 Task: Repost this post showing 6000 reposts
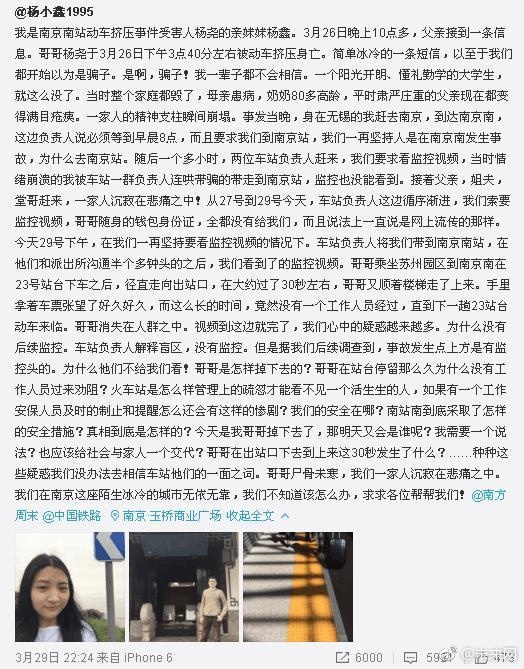point(359,657)
